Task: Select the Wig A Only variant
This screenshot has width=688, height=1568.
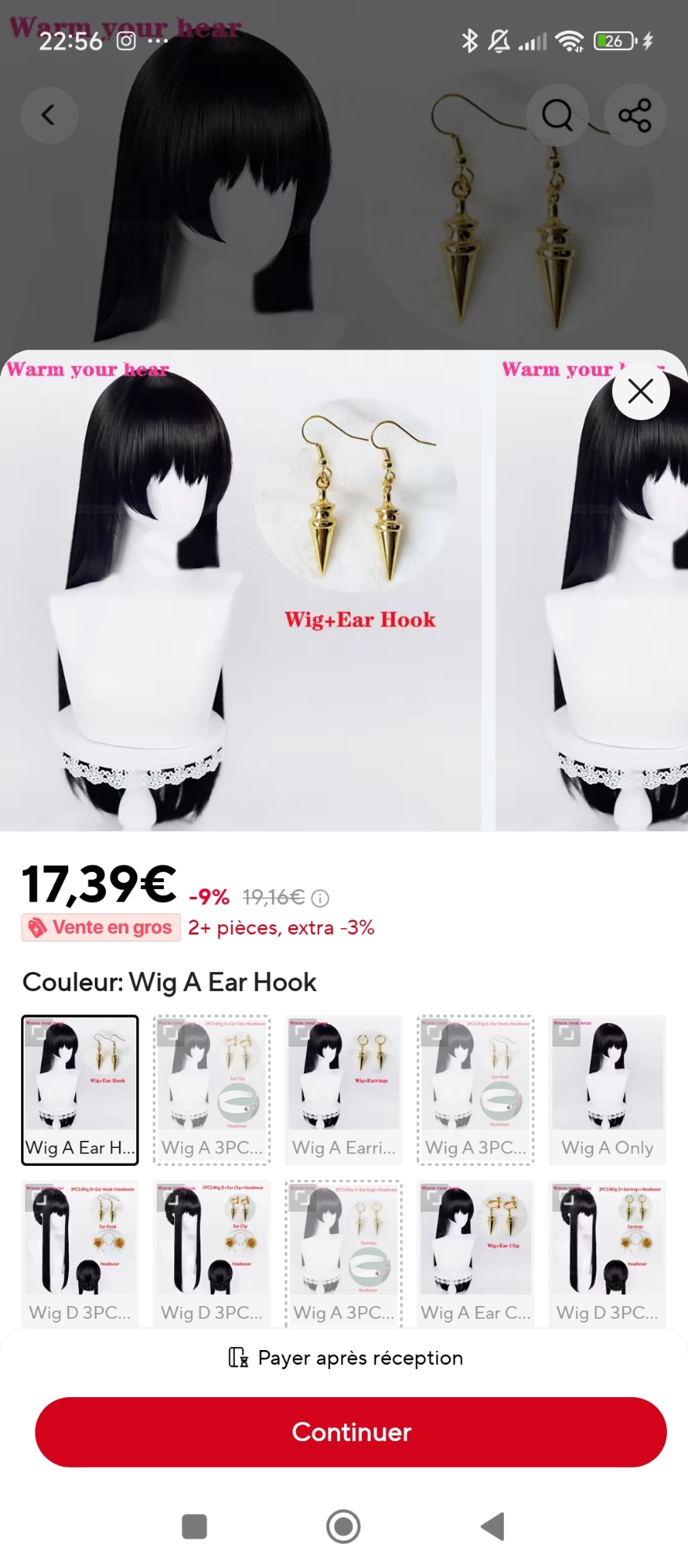Action: (607, 1088)
